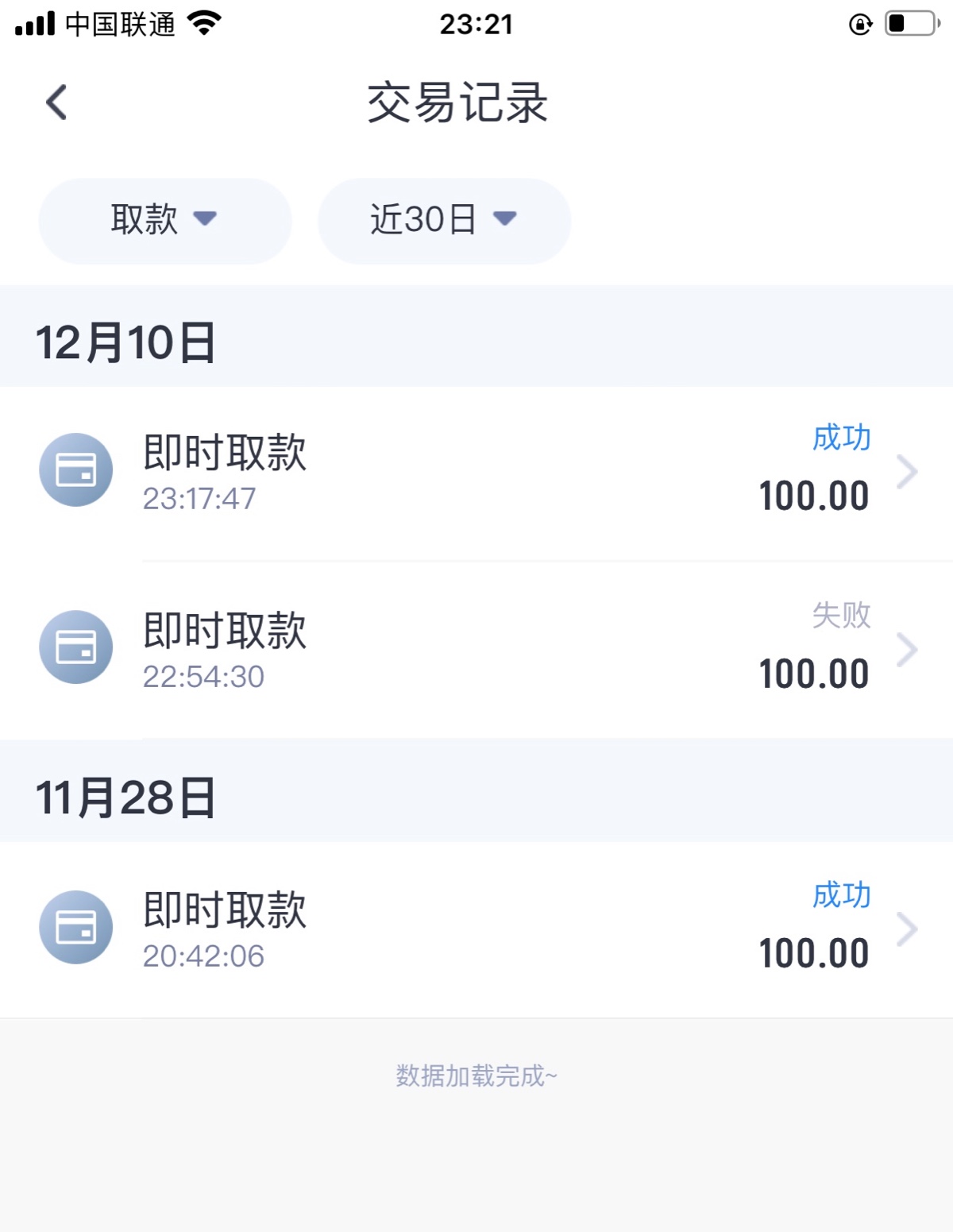The height and width of the screenshot is (1232, 953).
Task: Open the 近30日 date range dropdown
Action: [445, 221]
